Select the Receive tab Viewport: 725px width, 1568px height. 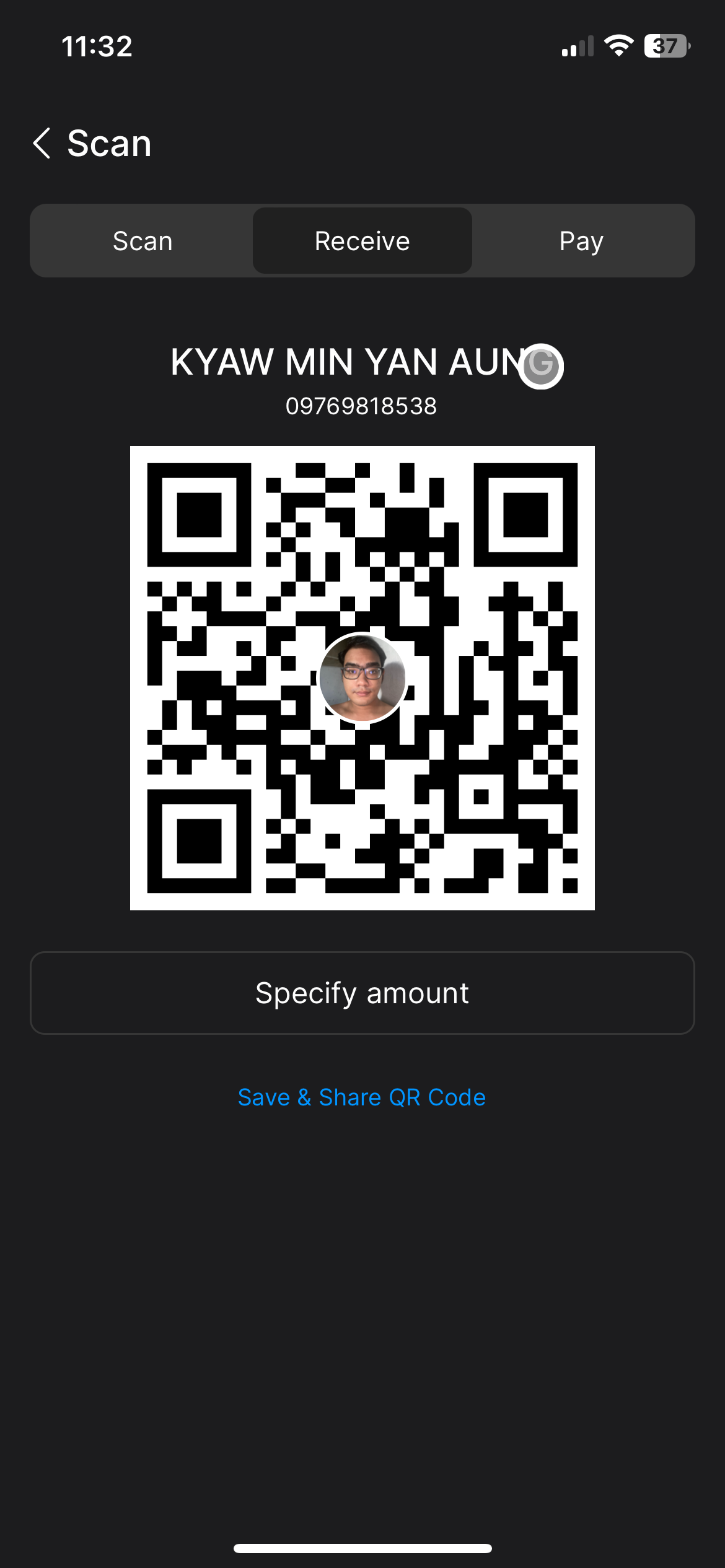362,241
